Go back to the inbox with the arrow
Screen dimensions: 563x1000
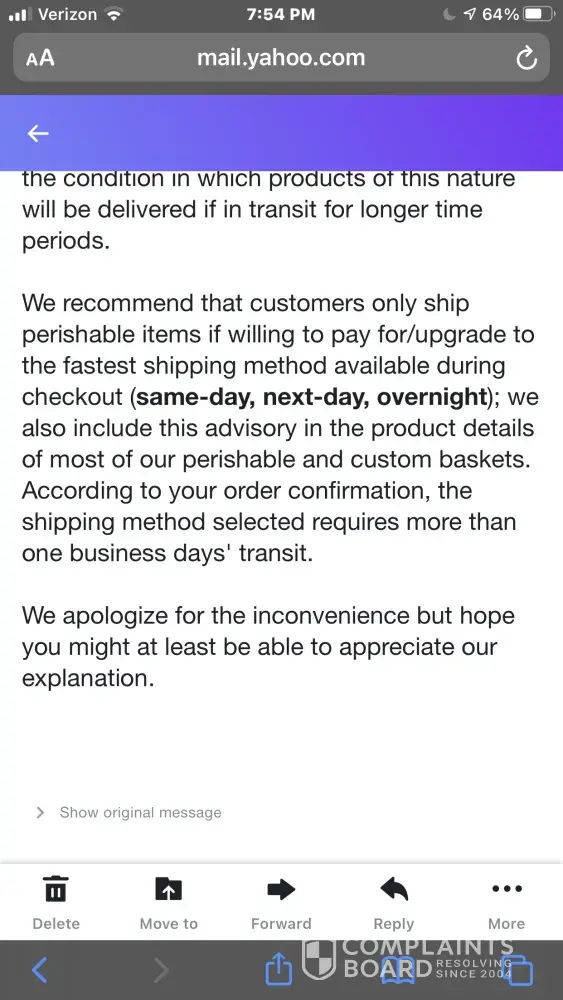(x=38, y=133)
